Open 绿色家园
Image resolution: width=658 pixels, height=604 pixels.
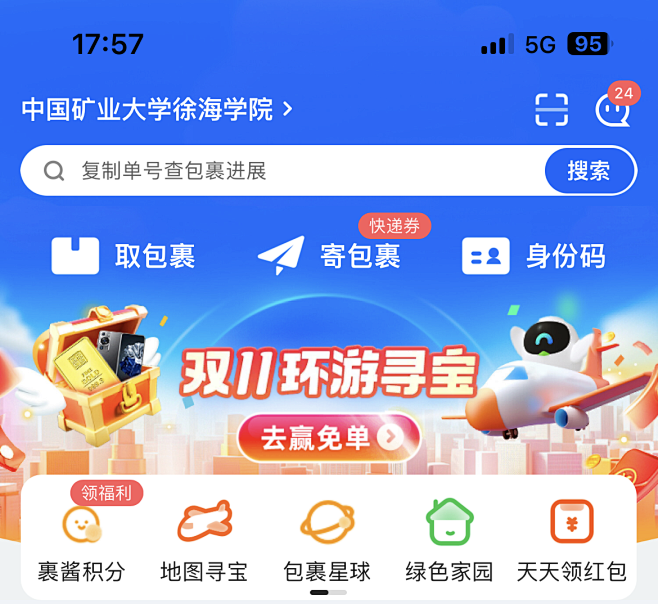(449, 542)
